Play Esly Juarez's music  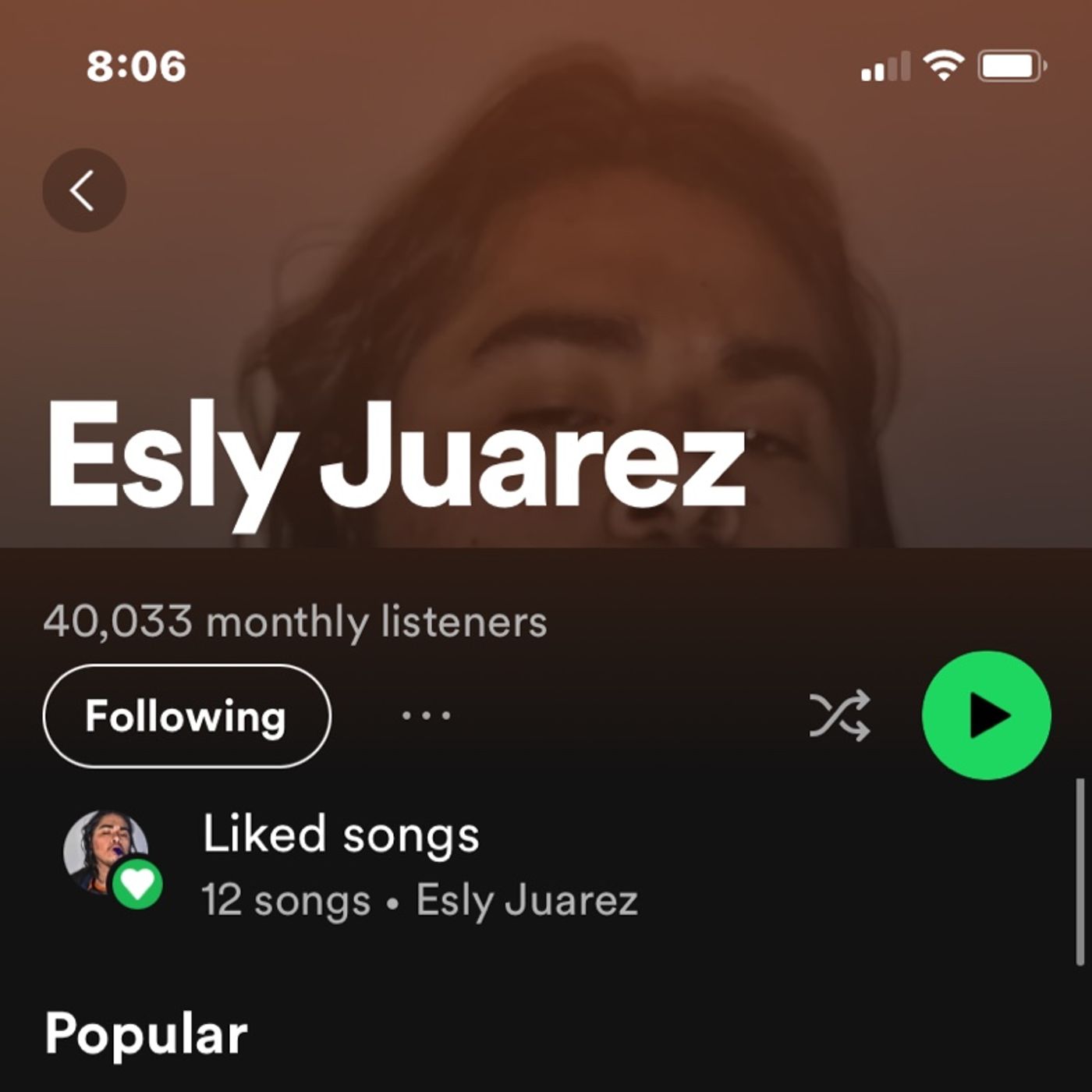click(x=986, y=715)
